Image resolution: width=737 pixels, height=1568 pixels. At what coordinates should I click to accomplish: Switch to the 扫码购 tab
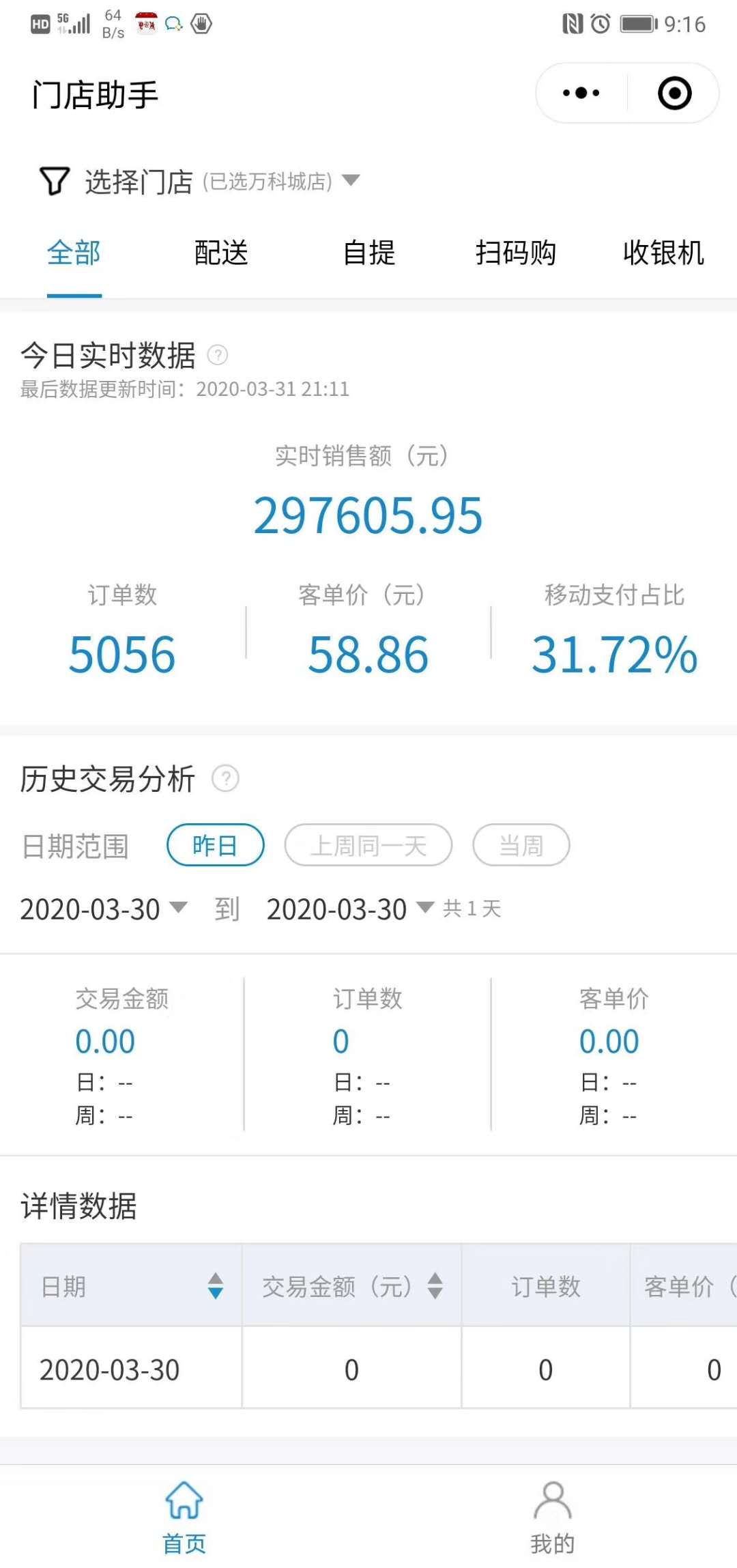click(516, 253)
